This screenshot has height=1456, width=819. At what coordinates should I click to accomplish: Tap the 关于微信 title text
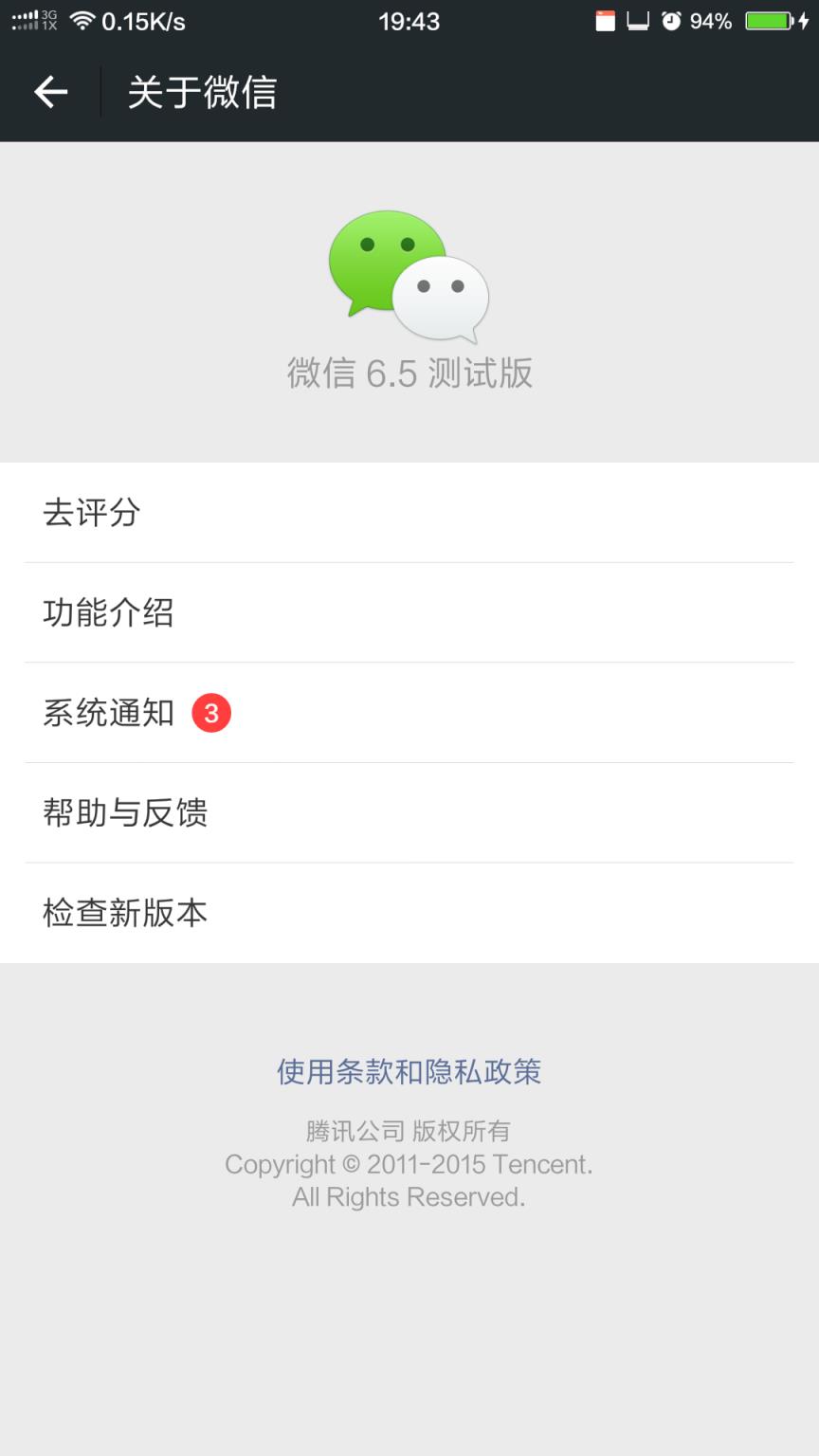pyautogui.click(x=201, y=91)
